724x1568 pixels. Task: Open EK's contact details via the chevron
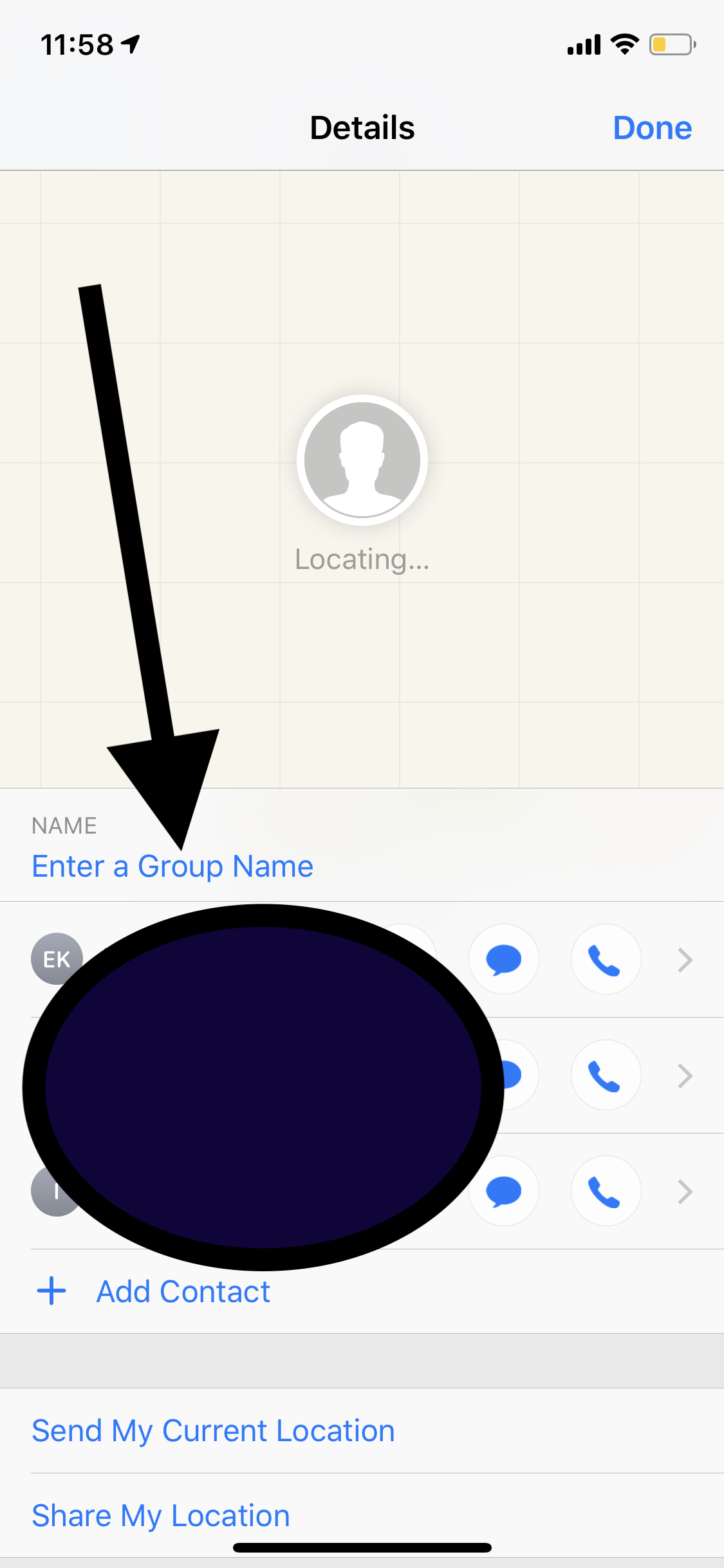pos(684,959)
